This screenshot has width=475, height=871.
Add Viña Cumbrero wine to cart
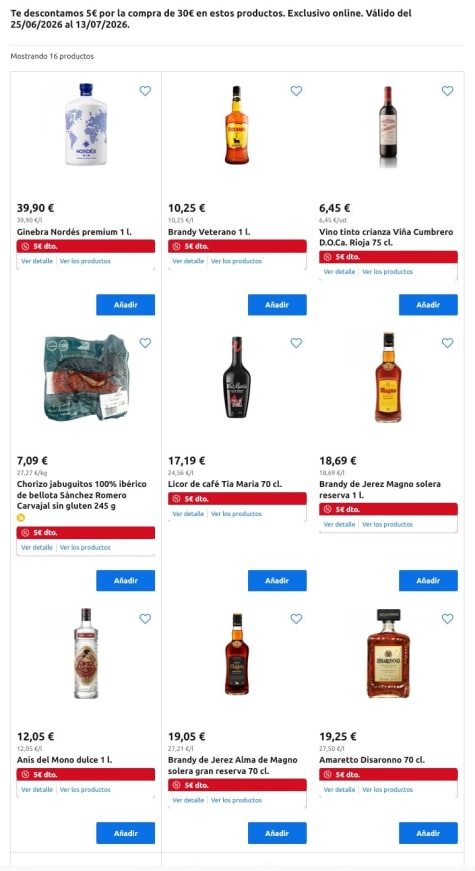[428, 304]
